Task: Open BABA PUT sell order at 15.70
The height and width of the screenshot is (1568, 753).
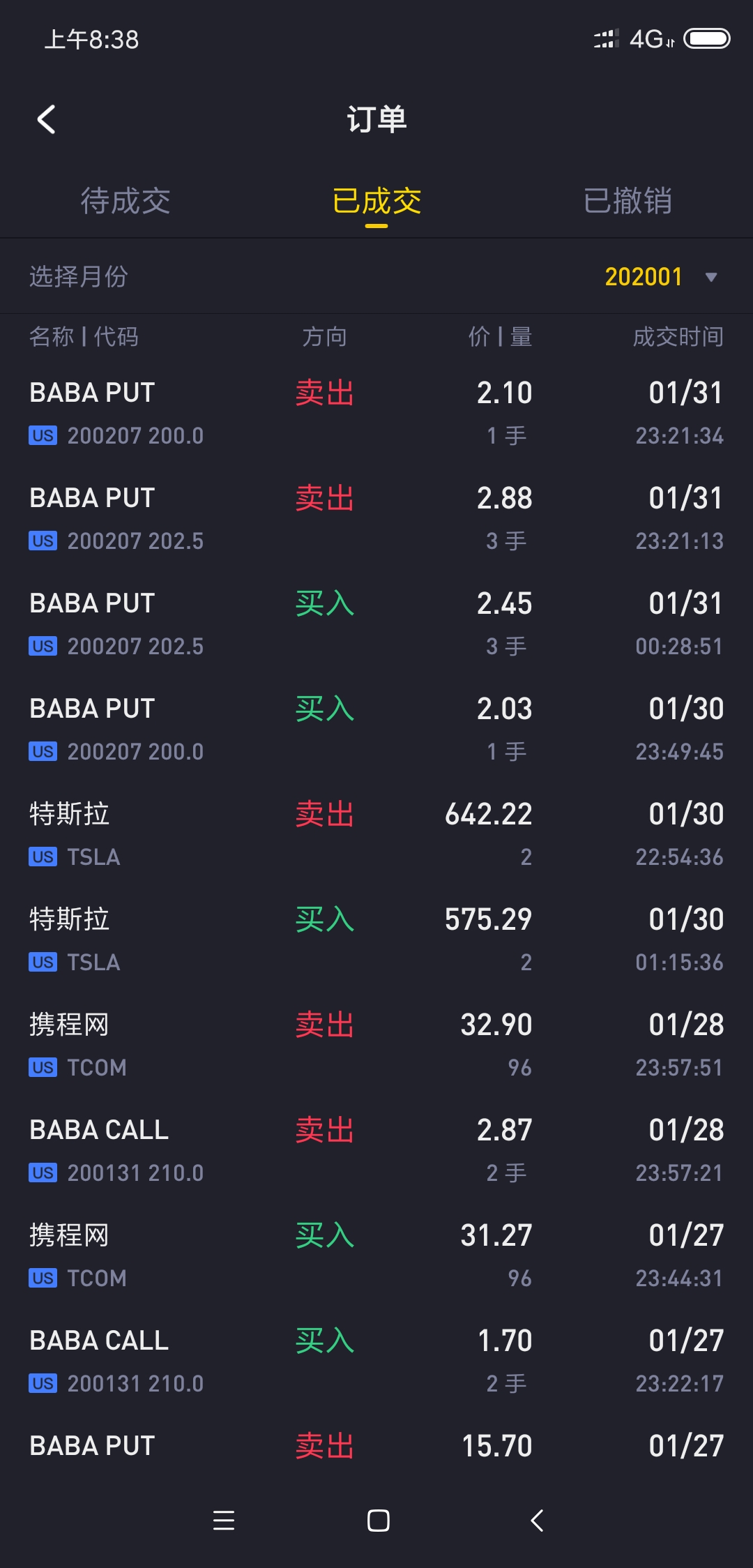Action: tap(376, 1446)
